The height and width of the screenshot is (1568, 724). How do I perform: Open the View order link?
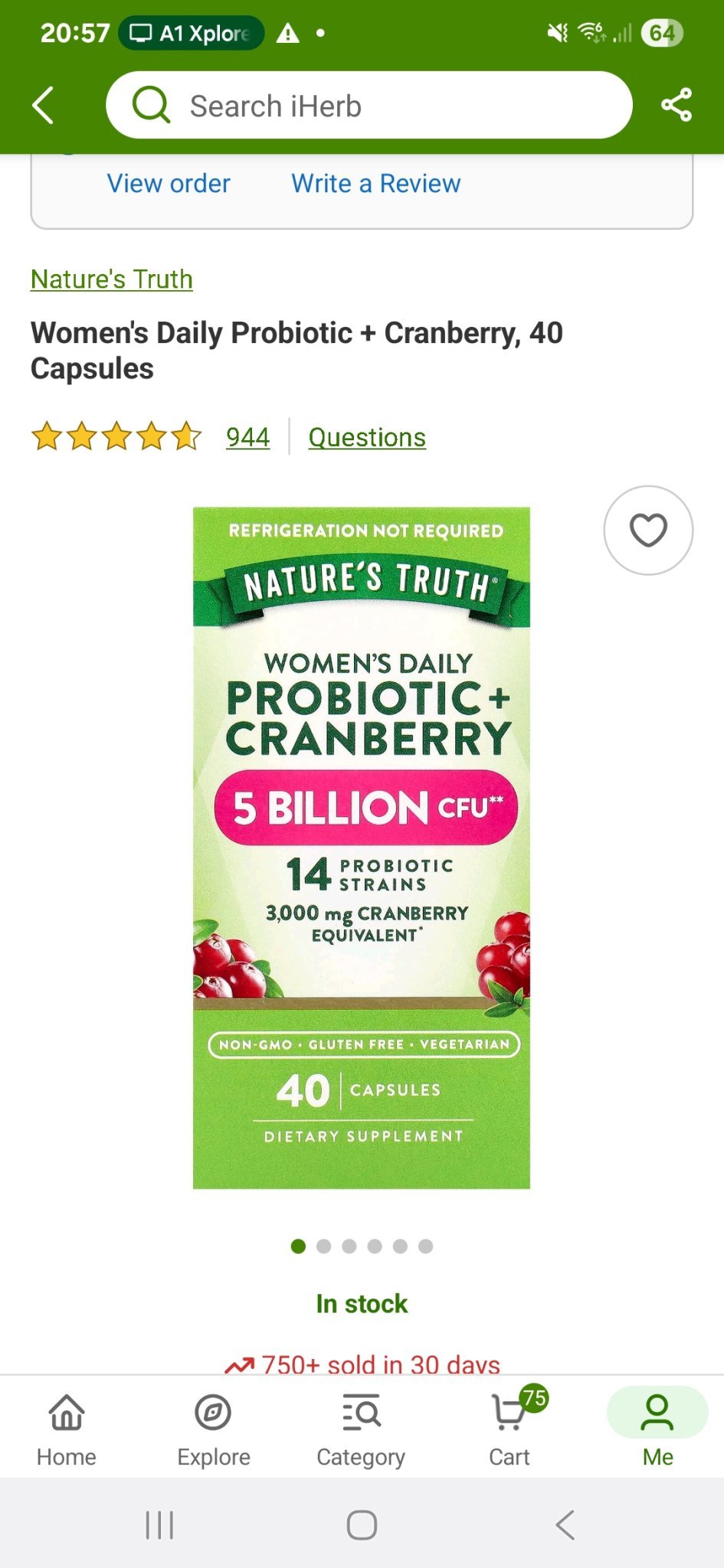[169, 184]
